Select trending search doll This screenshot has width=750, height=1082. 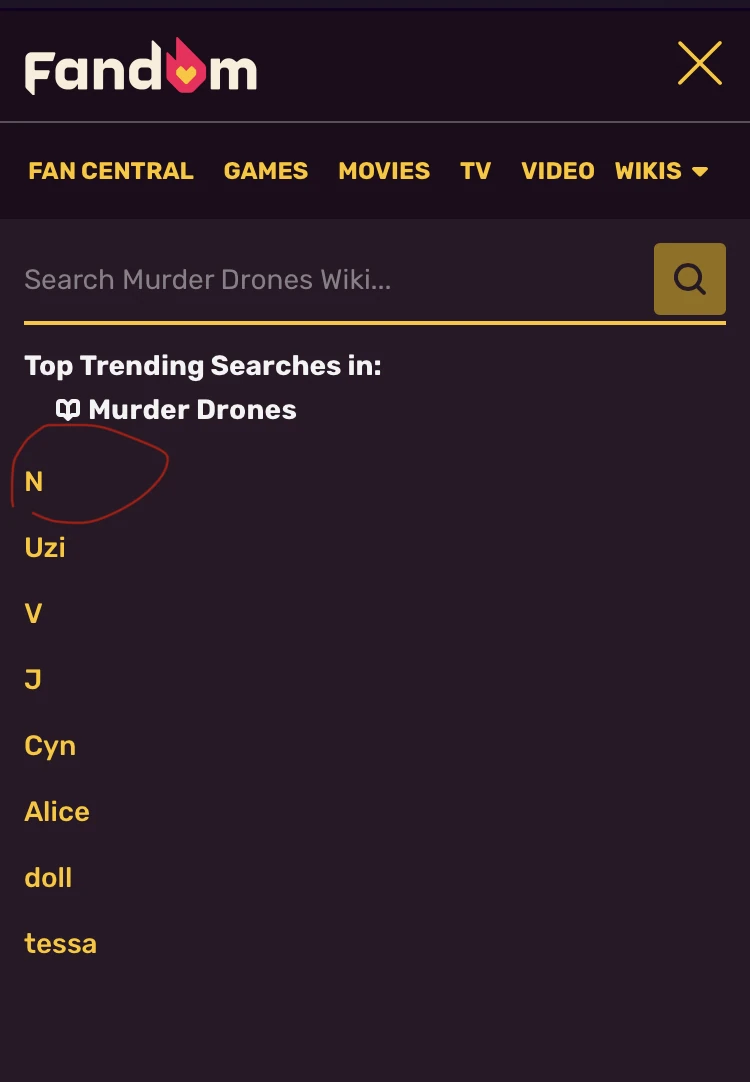(48, 878)
